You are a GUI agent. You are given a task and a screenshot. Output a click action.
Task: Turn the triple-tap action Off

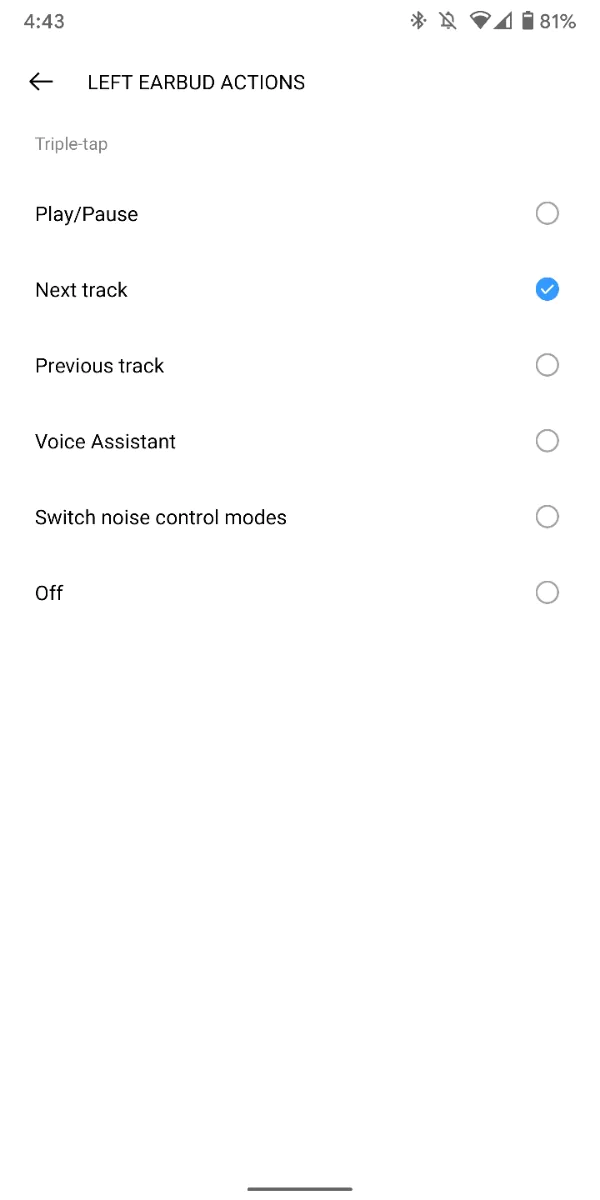300,593
